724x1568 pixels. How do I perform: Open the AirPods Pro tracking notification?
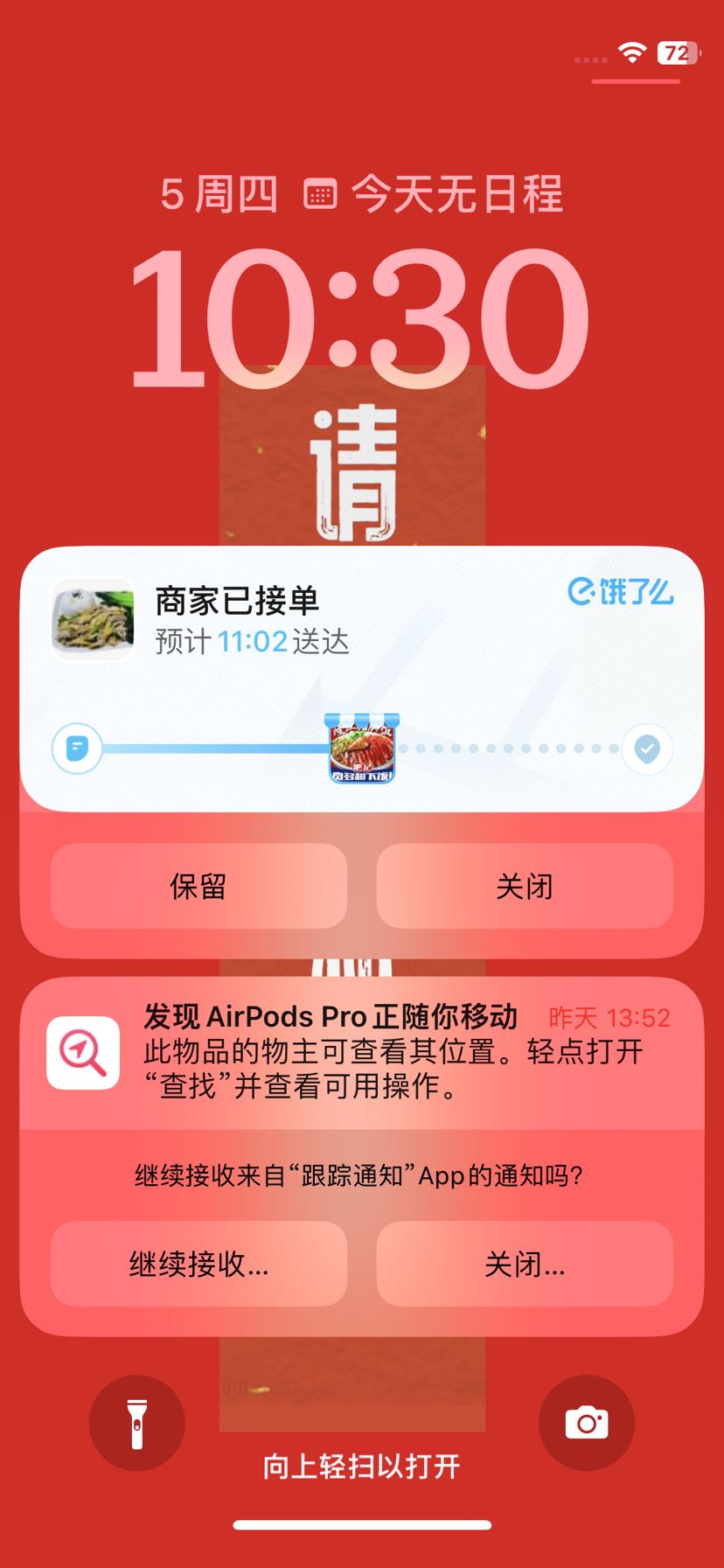(361, 1053)
